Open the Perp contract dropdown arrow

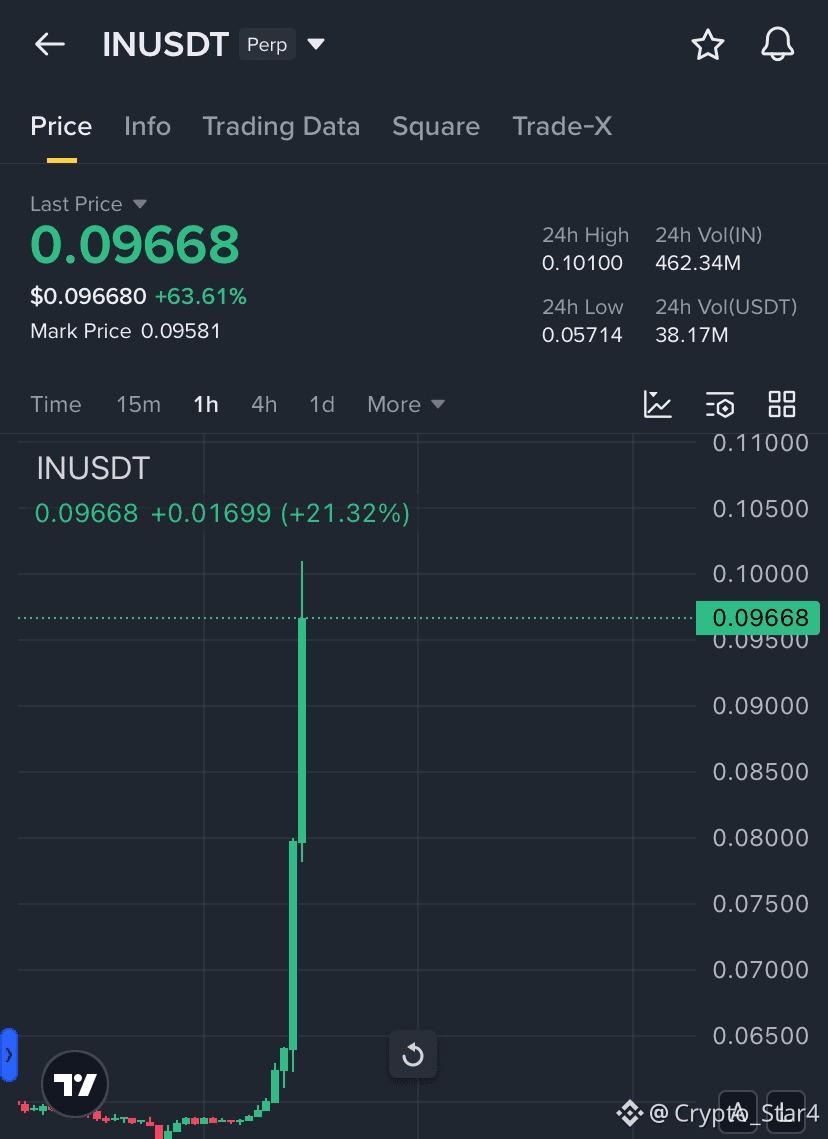point(316,44)
